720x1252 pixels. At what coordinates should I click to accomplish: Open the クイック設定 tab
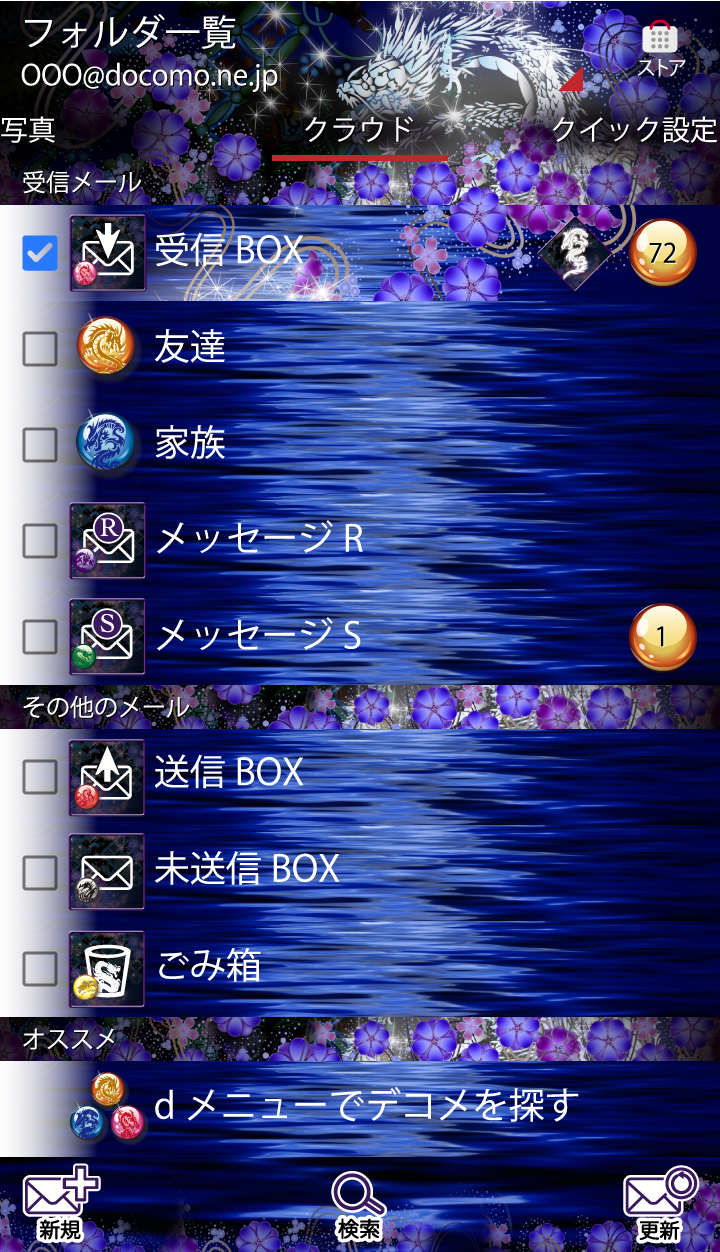(x=634, y=130)
